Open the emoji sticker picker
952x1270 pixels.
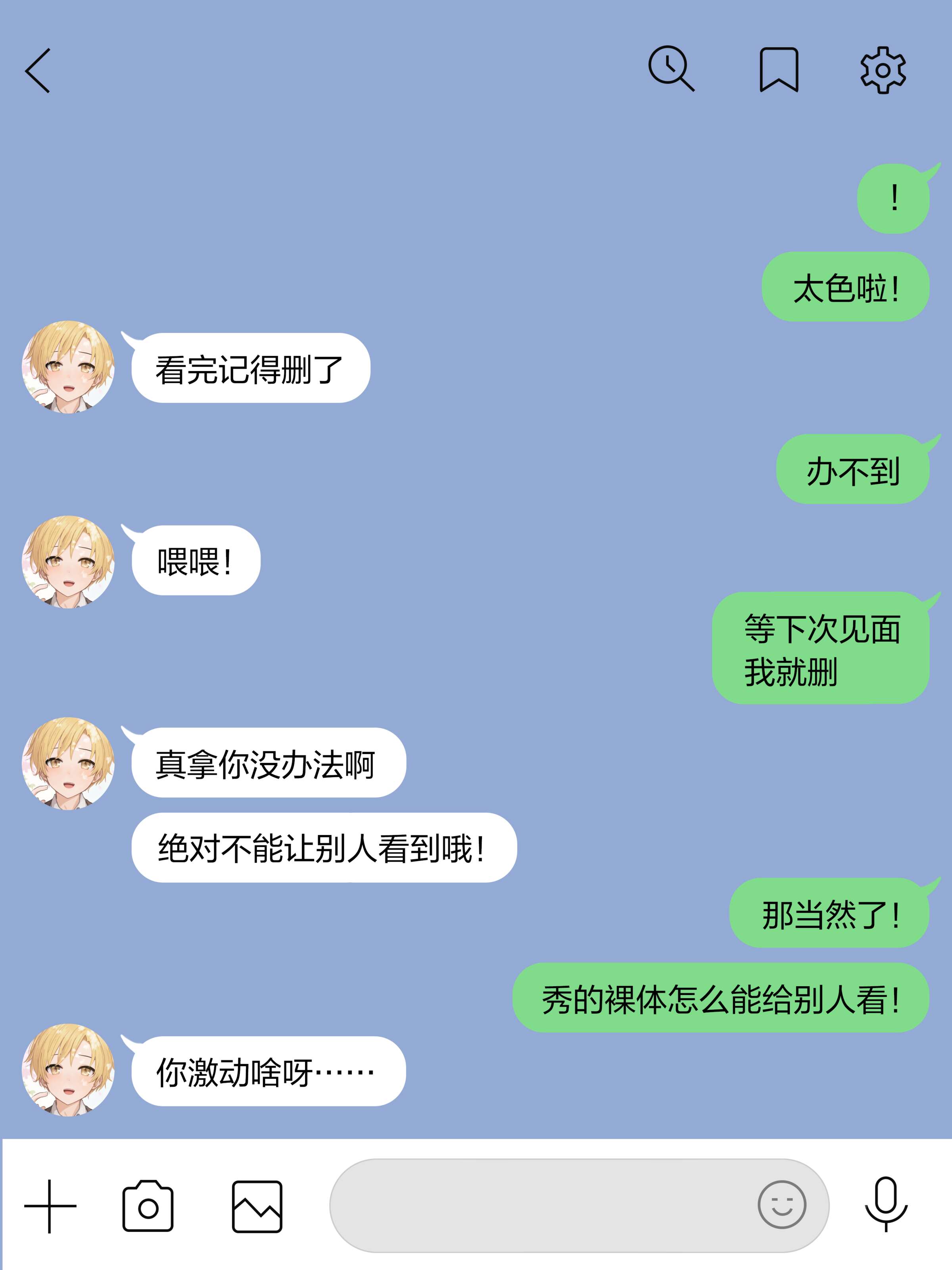coord(781,1205)
